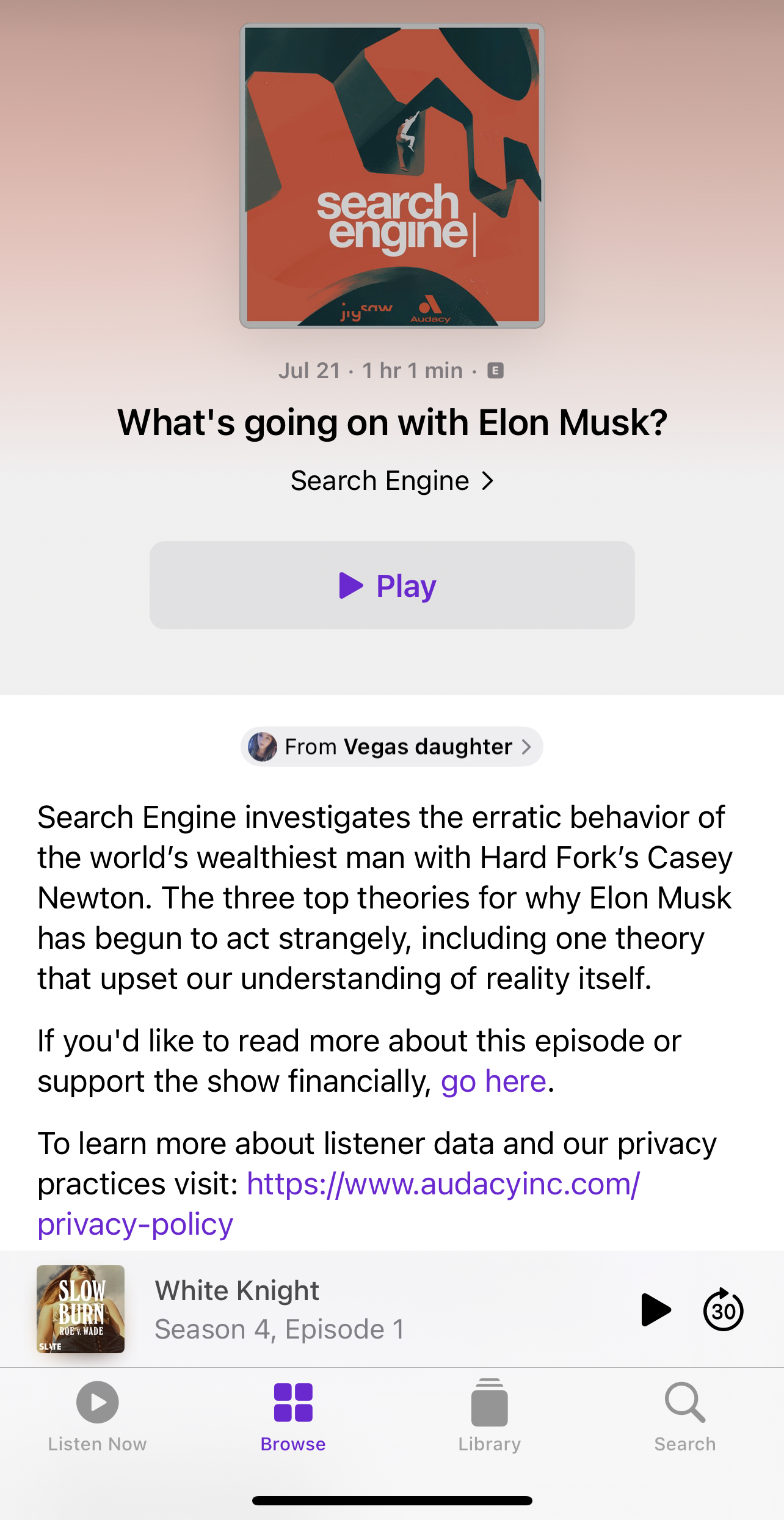Go to the Library tab
Viewport: 784px width, 1520px height.
(x=489, y=1417)
